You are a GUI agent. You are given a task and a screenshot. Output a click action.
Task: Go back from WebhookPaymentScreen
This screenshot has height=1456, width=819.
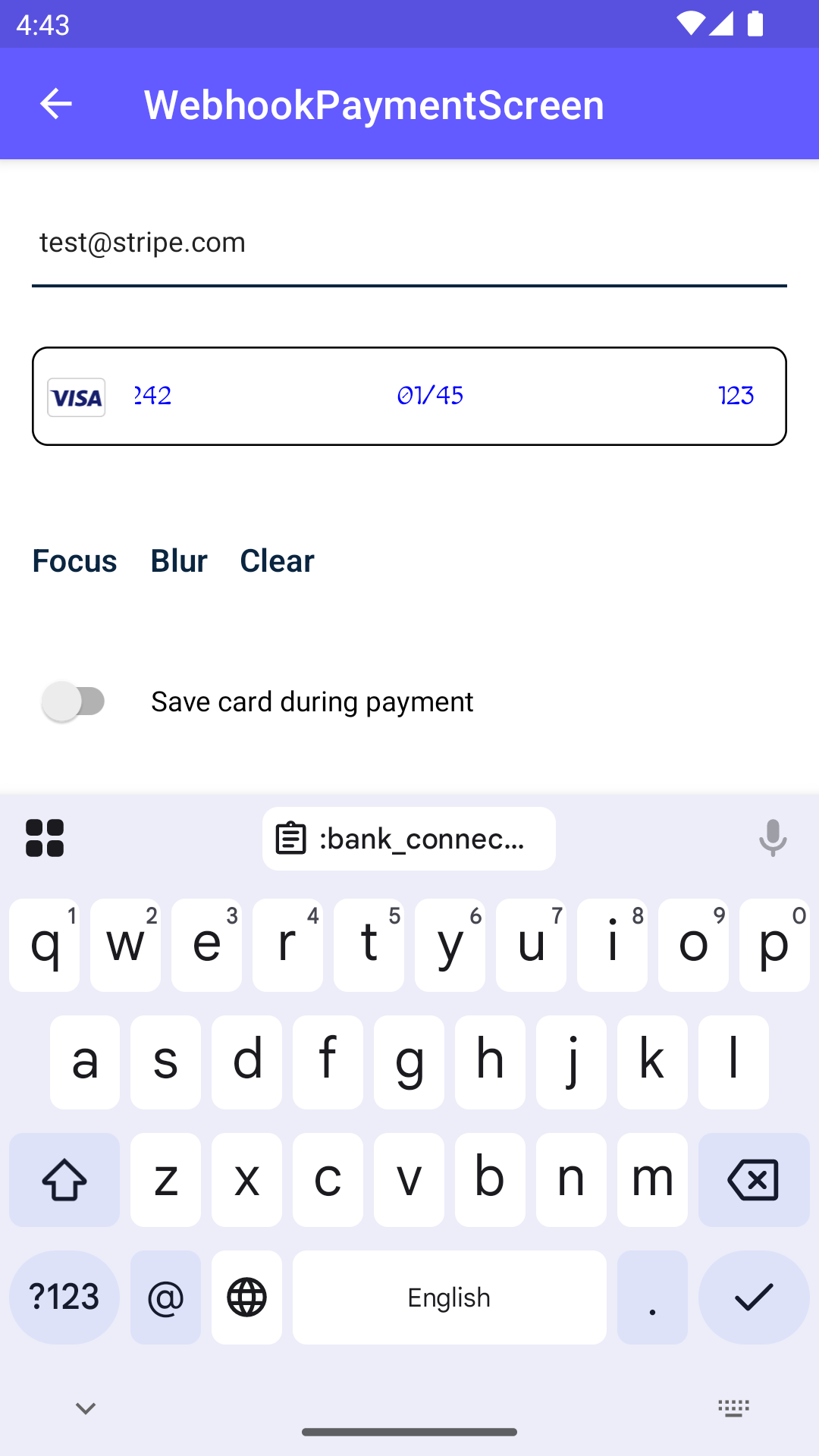pos(55,104)
